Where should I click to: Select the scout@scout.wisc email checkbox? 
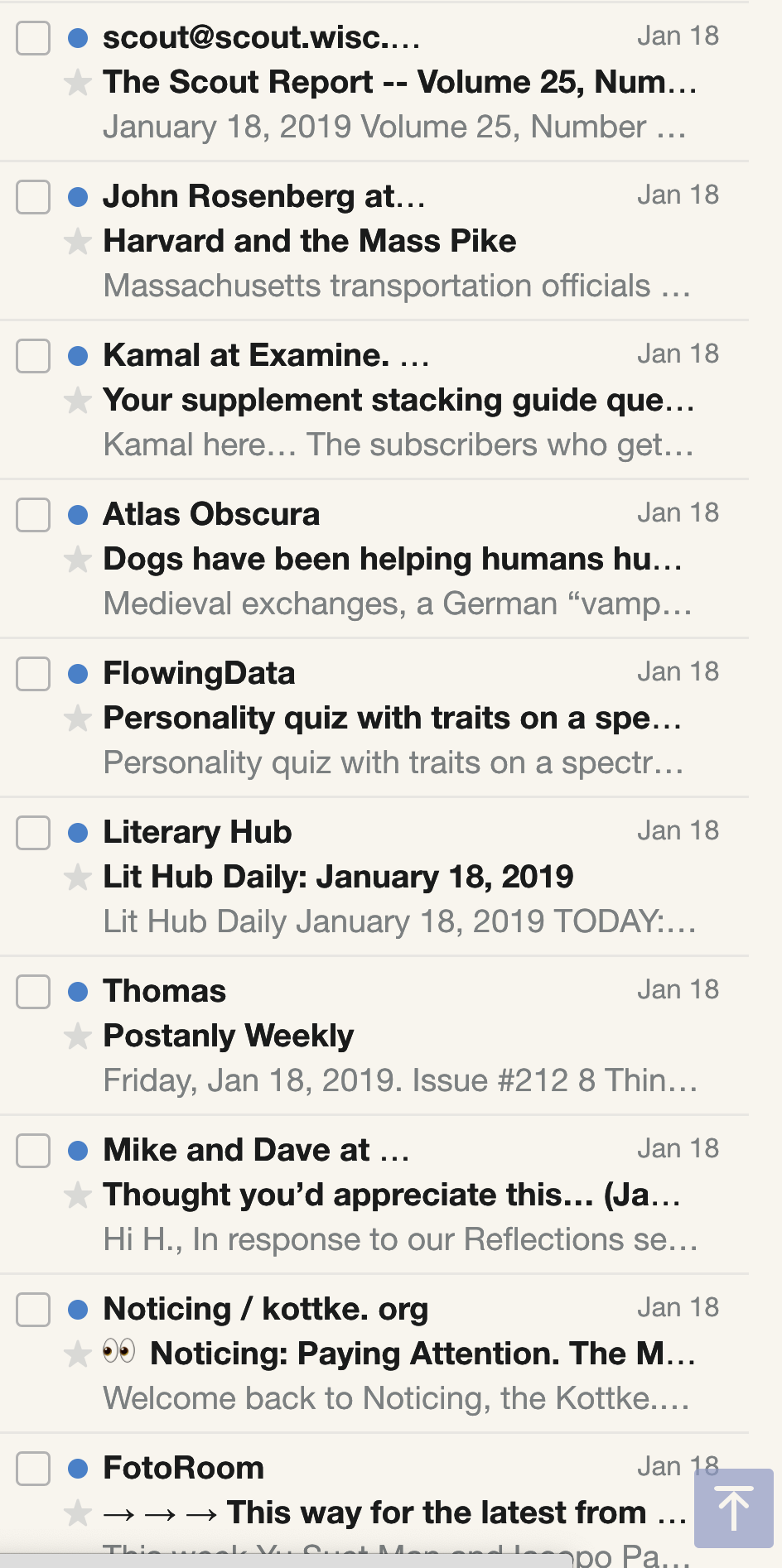point(33,38)
